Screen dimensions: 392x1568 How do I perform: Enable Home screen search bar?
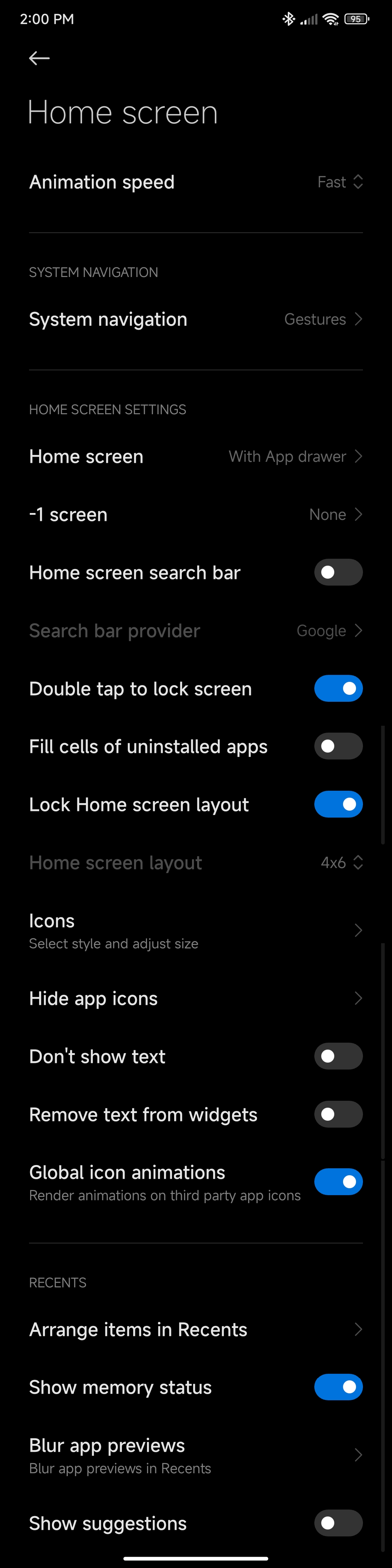338,572
